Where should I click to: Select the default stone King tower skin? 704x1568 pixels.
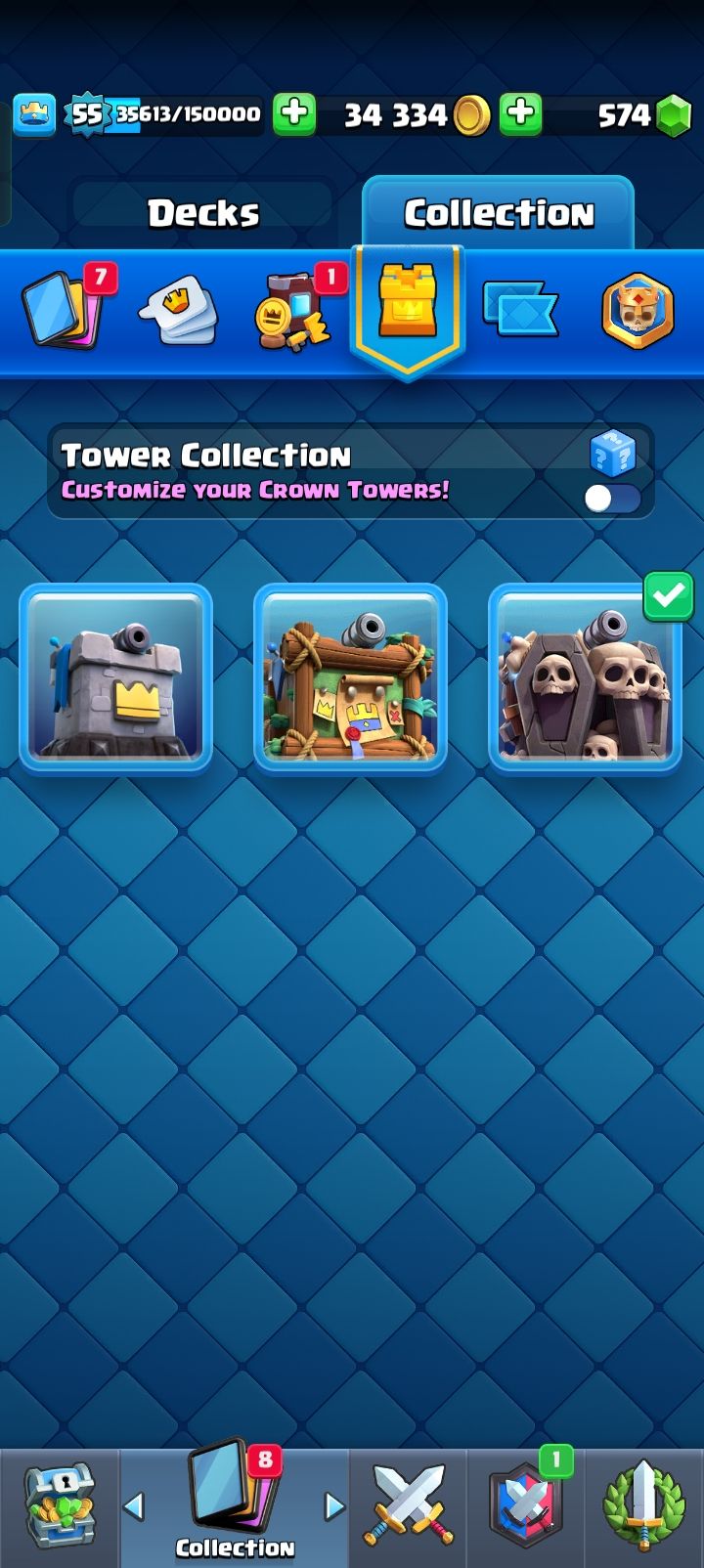[116, 678]
